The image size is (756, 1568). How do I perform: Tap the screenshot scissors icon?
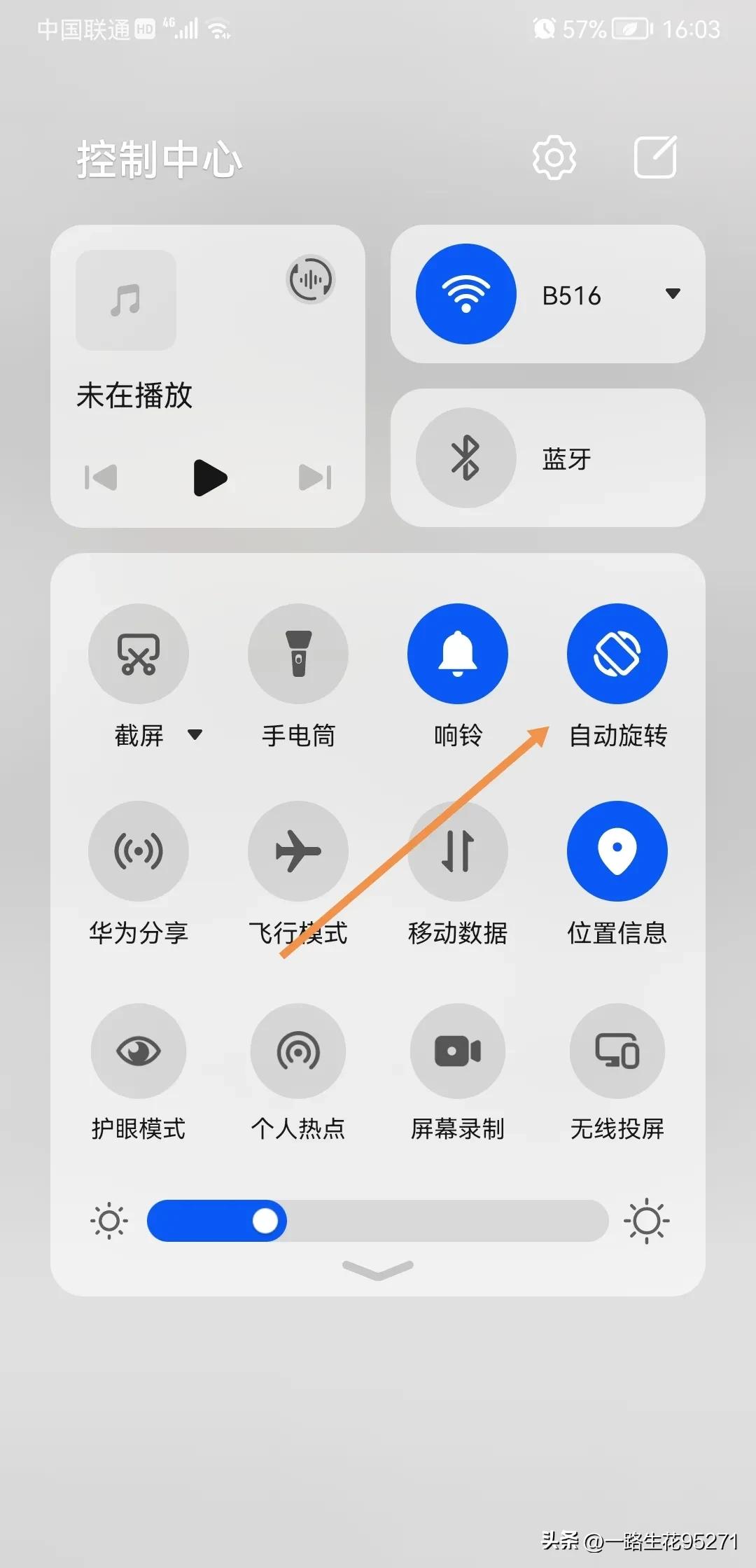click(x=138, y=652)
